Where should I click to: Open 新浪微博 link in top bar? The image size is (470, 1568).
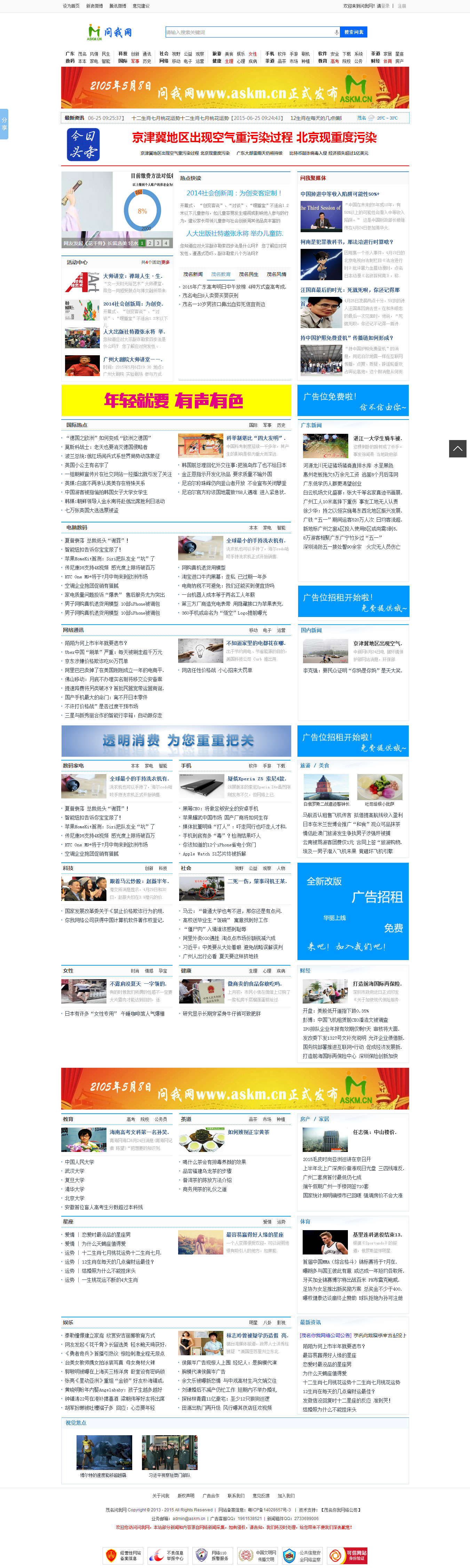tap(95, 6)
